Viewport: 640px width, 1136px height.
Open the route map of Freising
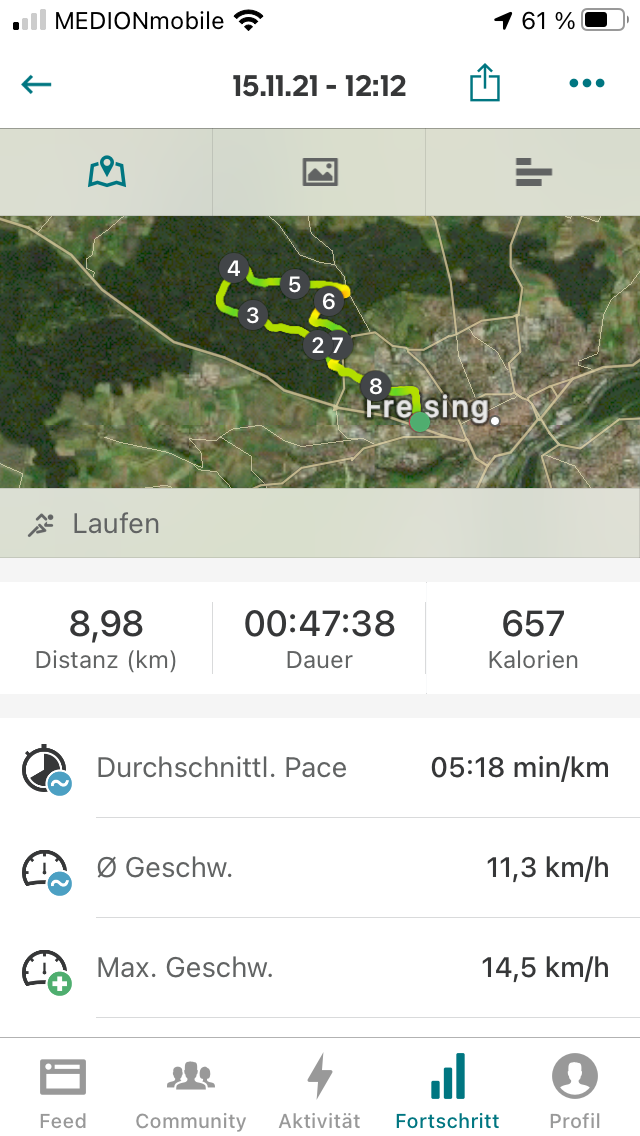tap(320, 352)
